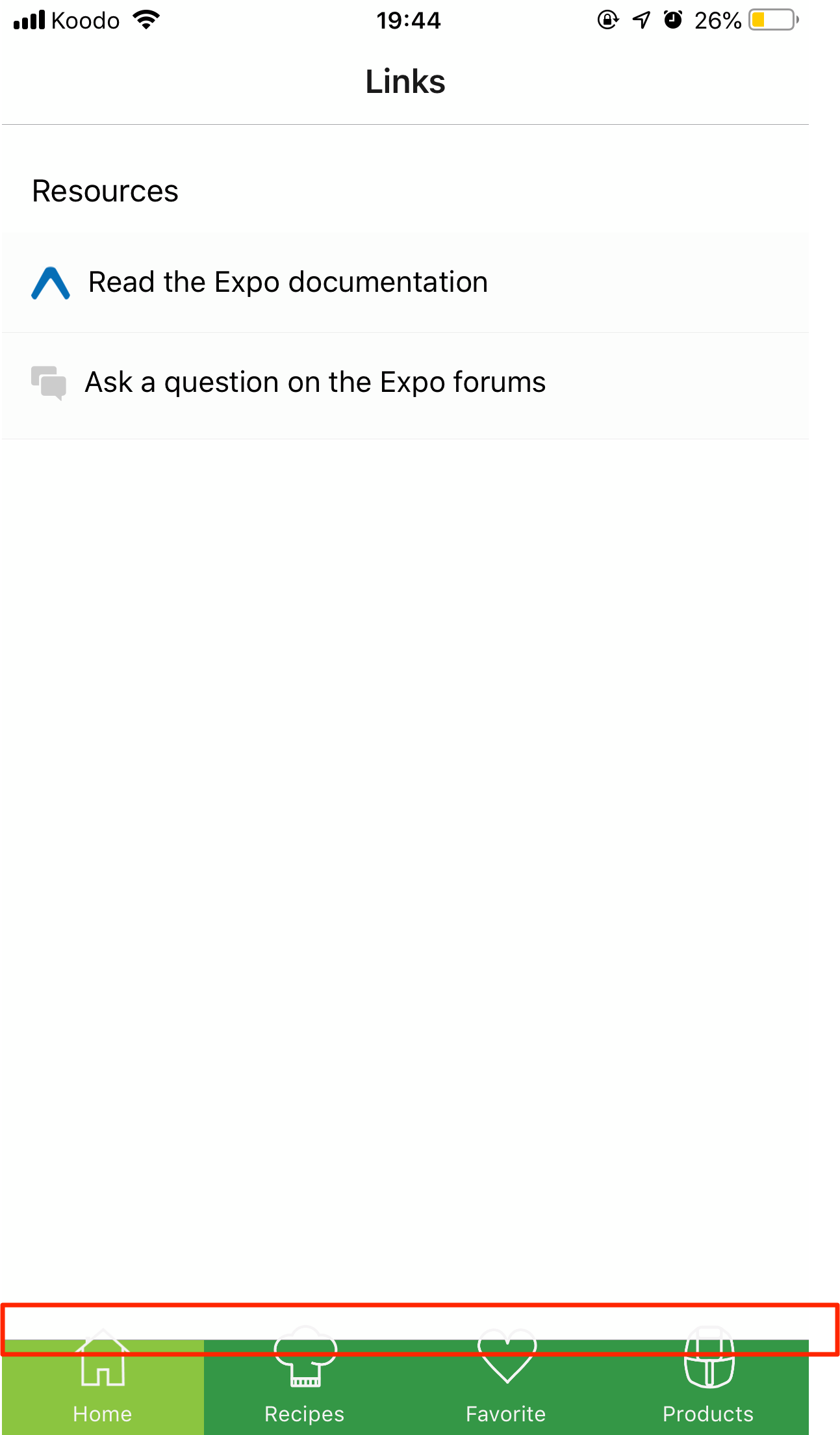This screenshot has height=1435, width=840.
Task: Click the cellular signal bars icon
Action: pos(29,19)
